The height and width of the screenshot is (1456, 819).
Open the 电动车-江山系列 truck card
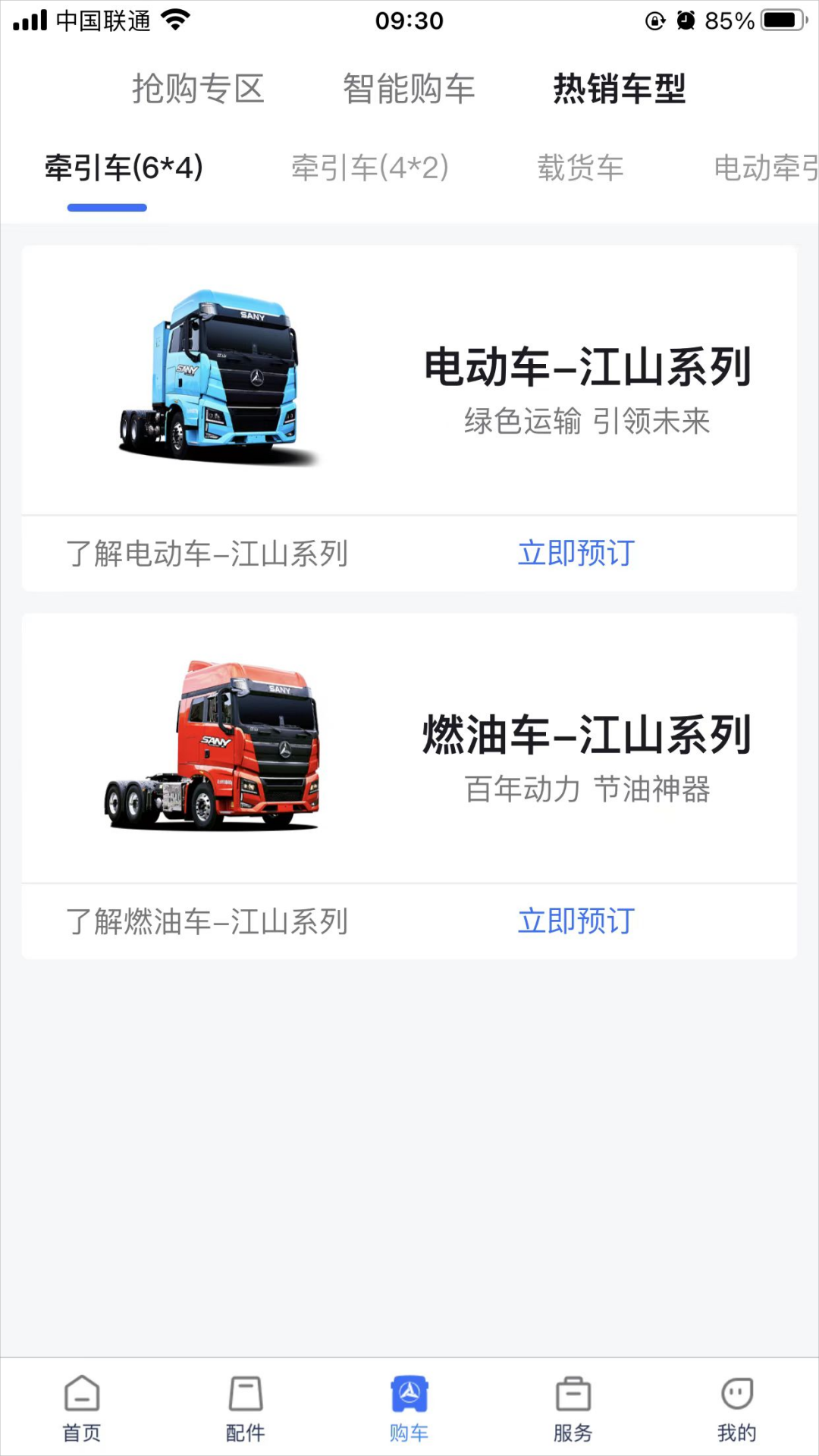pyautogui.click(x=409, y=379)
